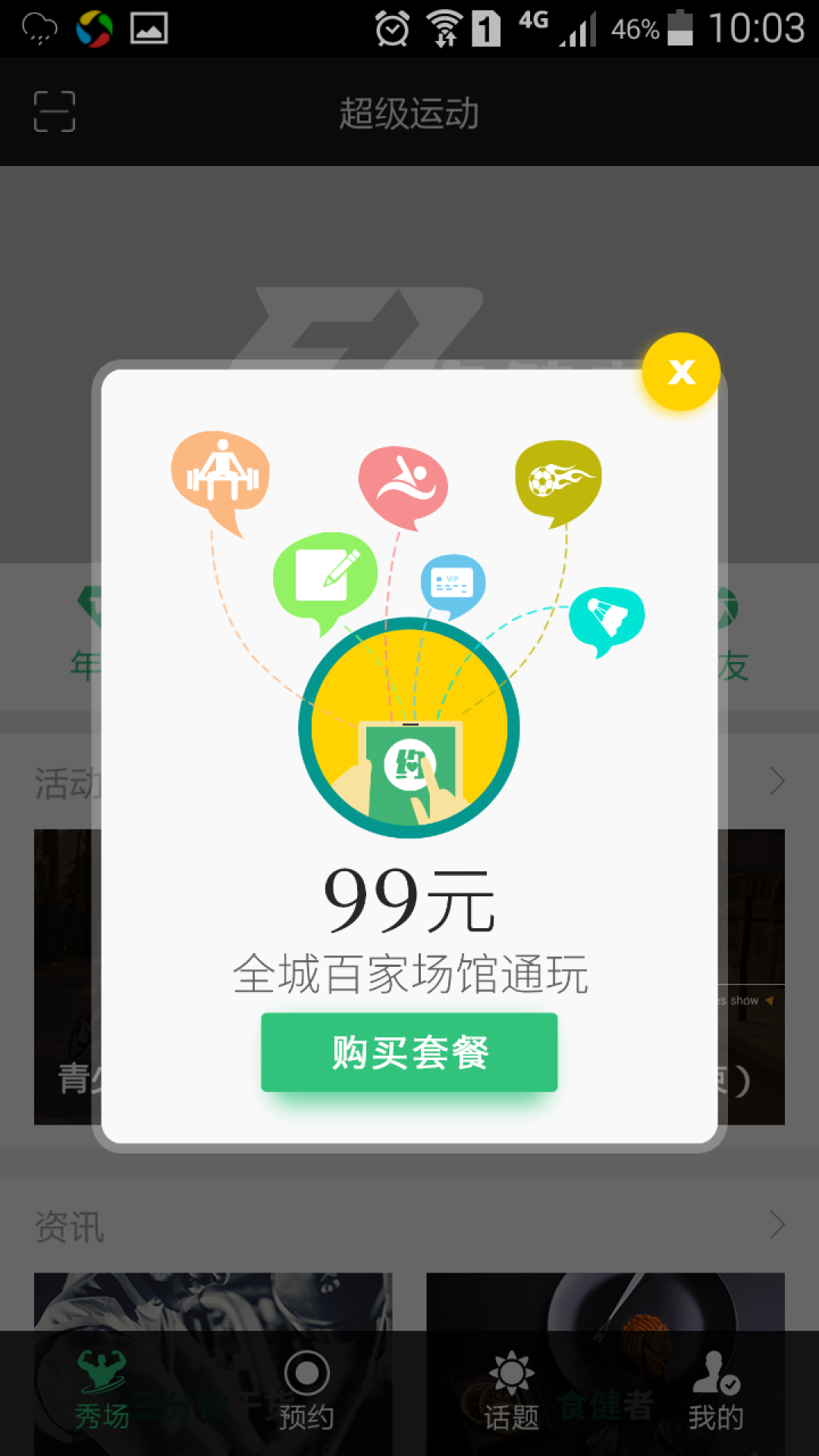Go to the 我的 tab
This screenshot has height=1456, width=819.
pyautogui.click(x=716, y=1392)
